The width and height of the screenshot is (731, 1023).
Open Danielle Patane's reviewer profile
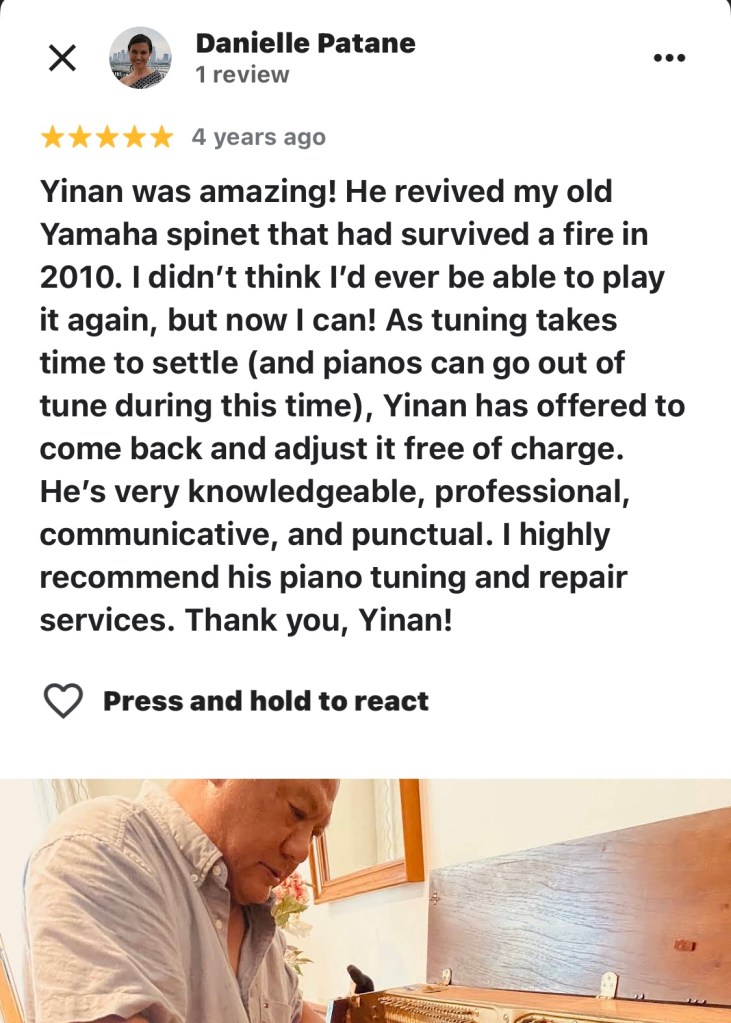tap(305, 44)
